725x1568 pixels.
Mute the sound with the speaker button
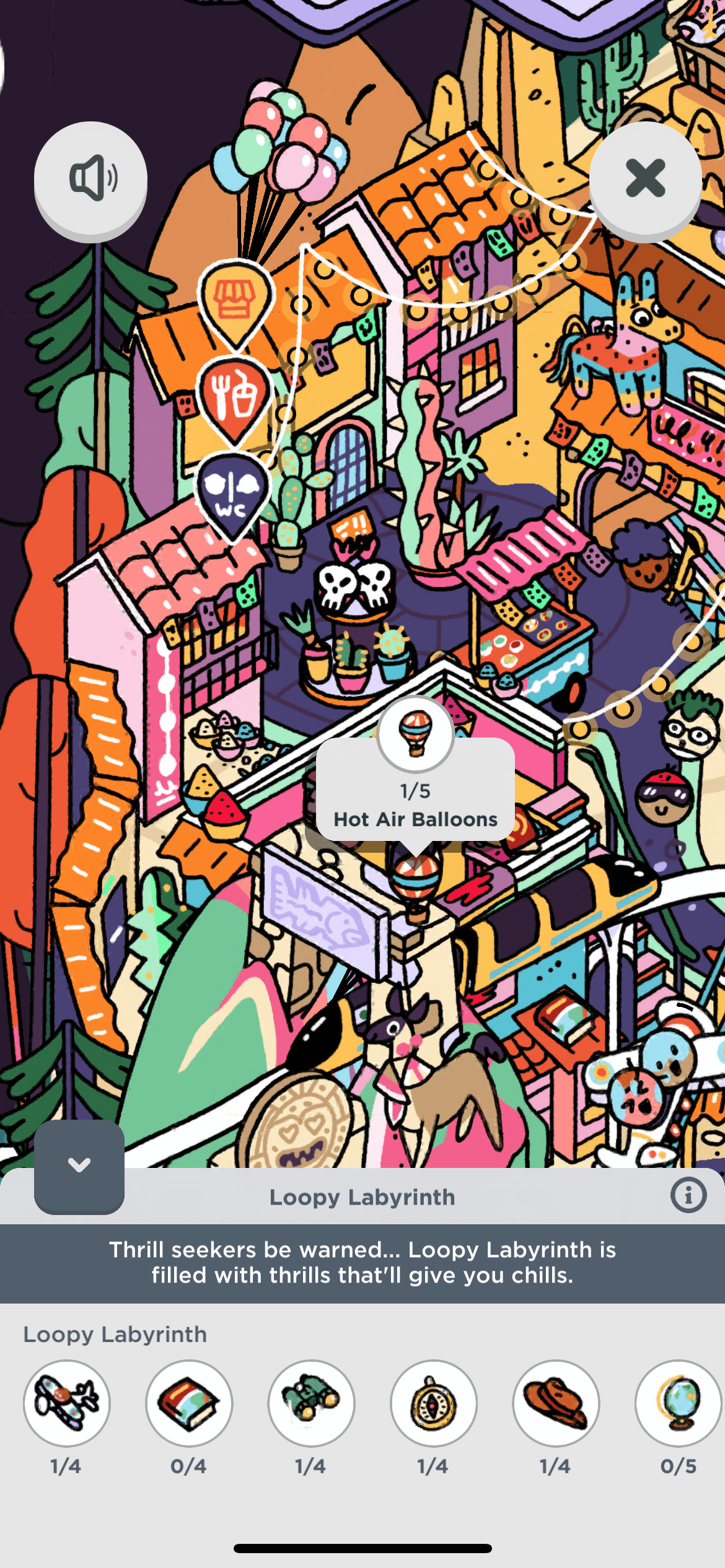(90, 179)
